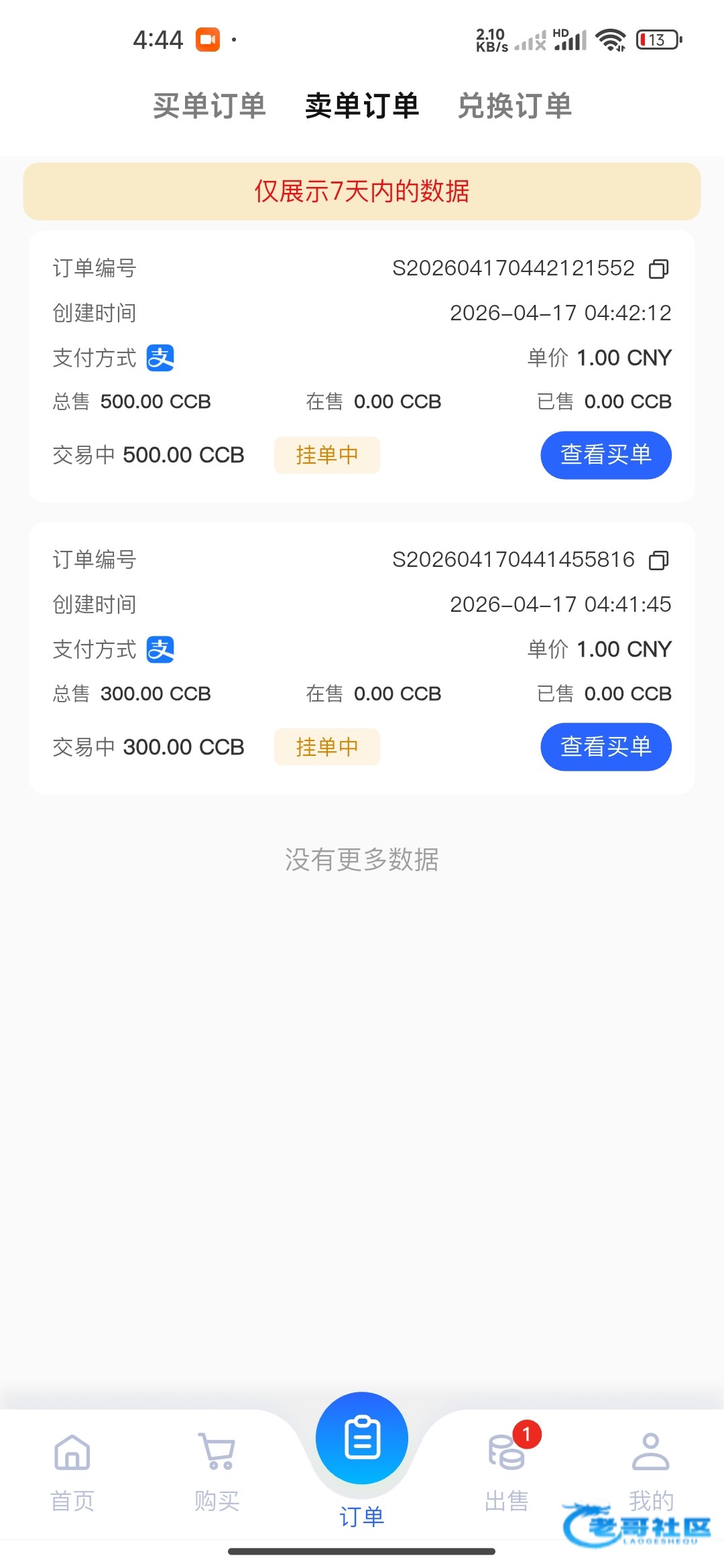Tap 查看买单 for the 300.00 CCB order

tap(605, 746)
